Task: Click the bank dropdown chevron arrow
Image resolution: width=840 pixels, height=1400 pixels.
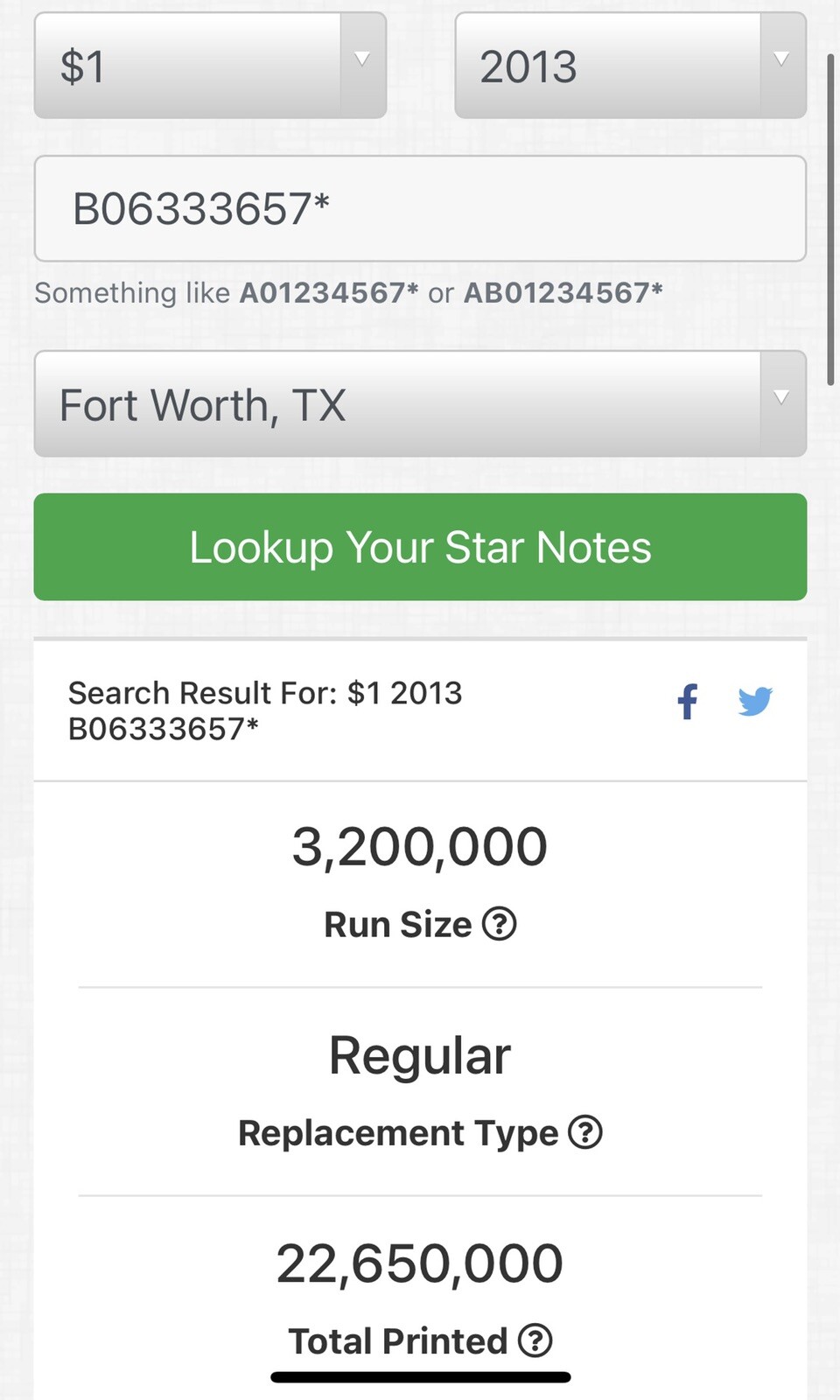Action: (781, 400)
